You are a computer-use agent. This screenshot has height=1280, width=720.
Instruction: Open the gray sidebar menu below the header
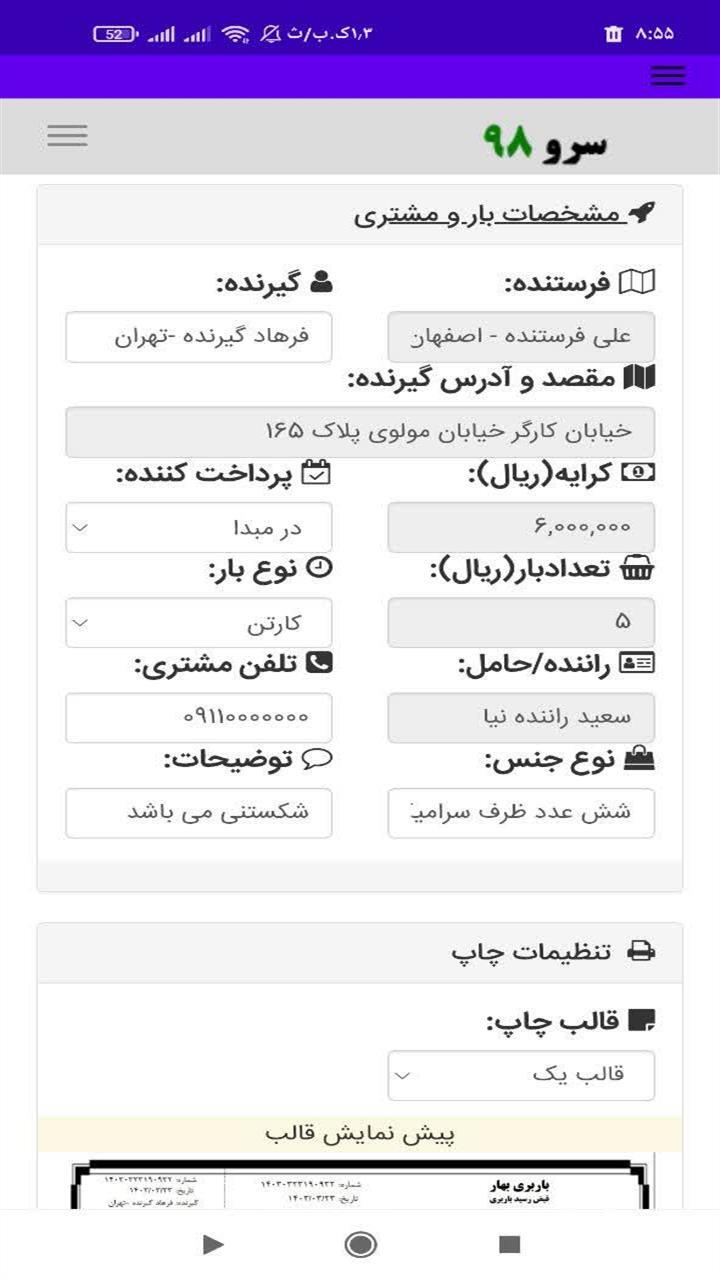[67, 135]
